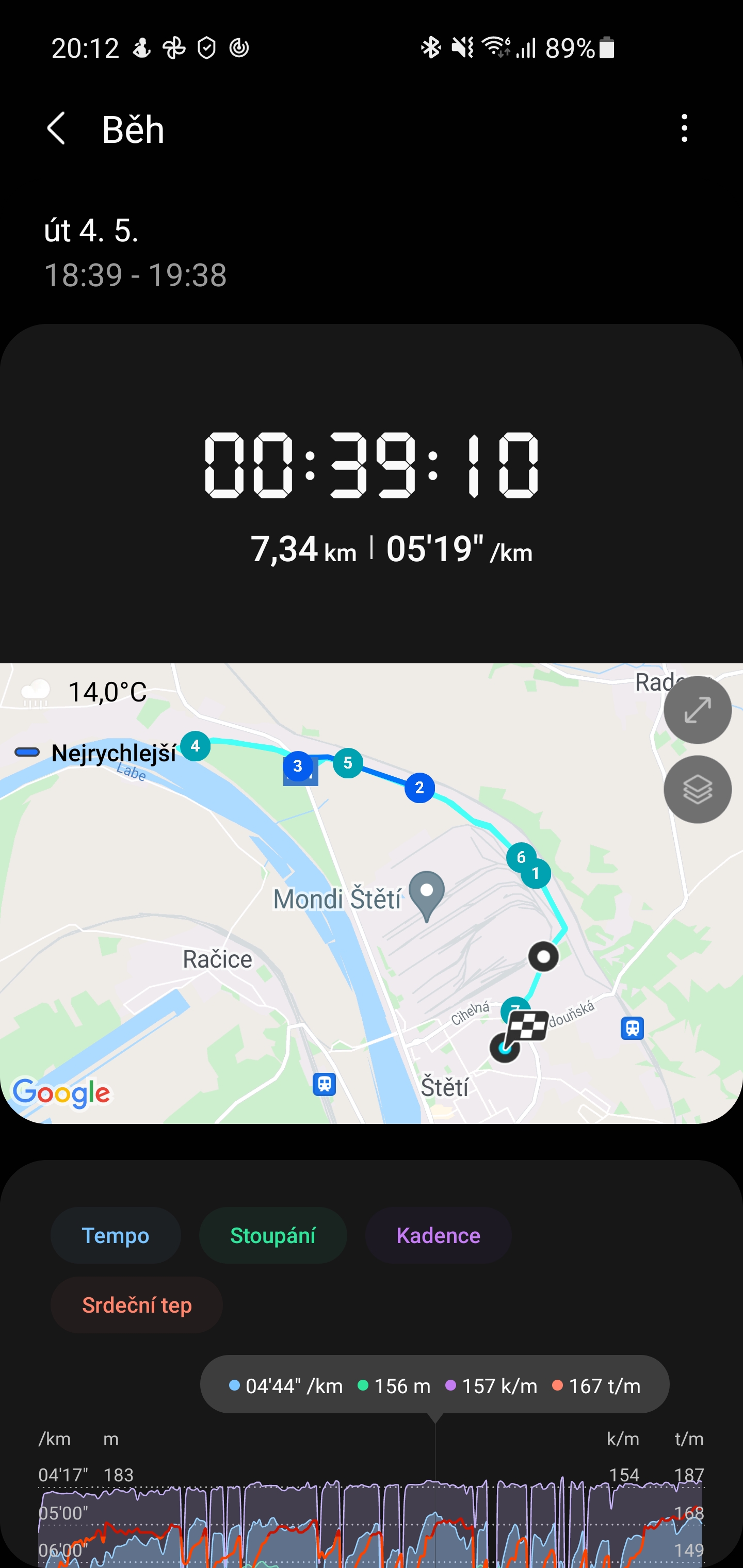Image resolution: width=743 pixels, height=1568 pixels.
Task: Open the three-dot overflow menu
Action: coord(685,128)
